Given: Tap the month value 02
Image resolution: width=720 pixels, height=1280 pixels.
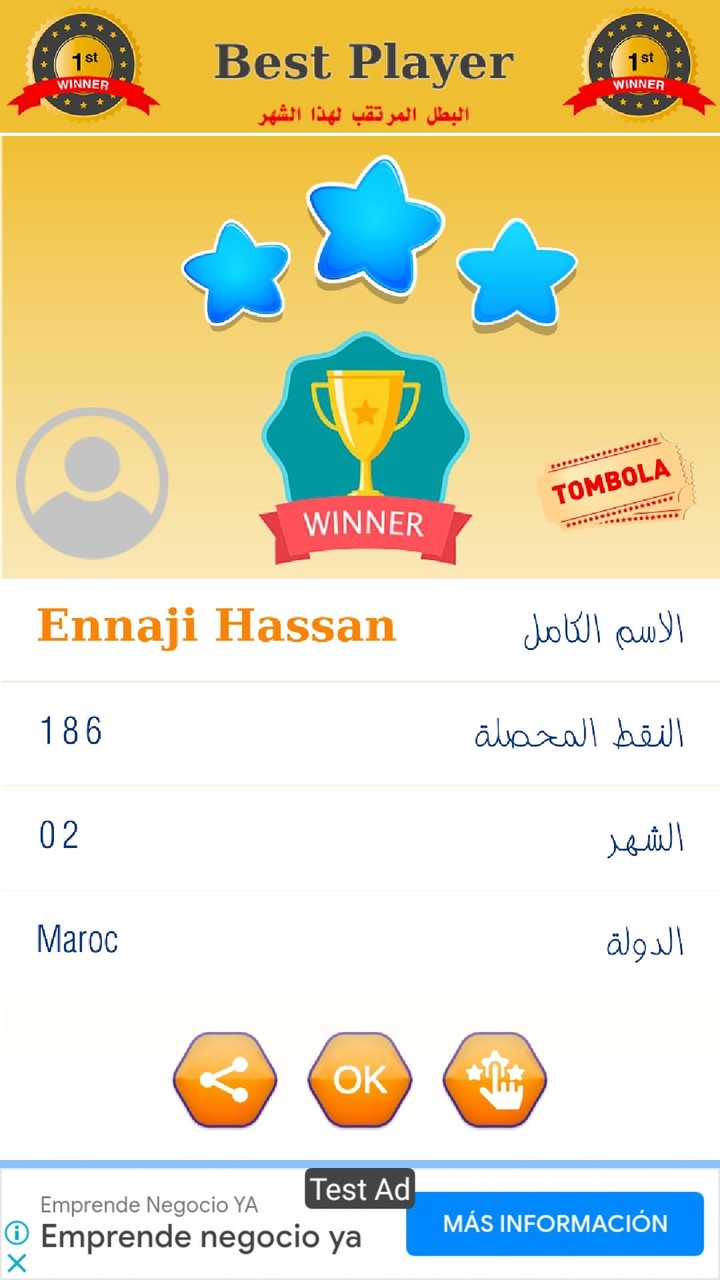Looking at the screenshot, I should (x=58, y=836).
